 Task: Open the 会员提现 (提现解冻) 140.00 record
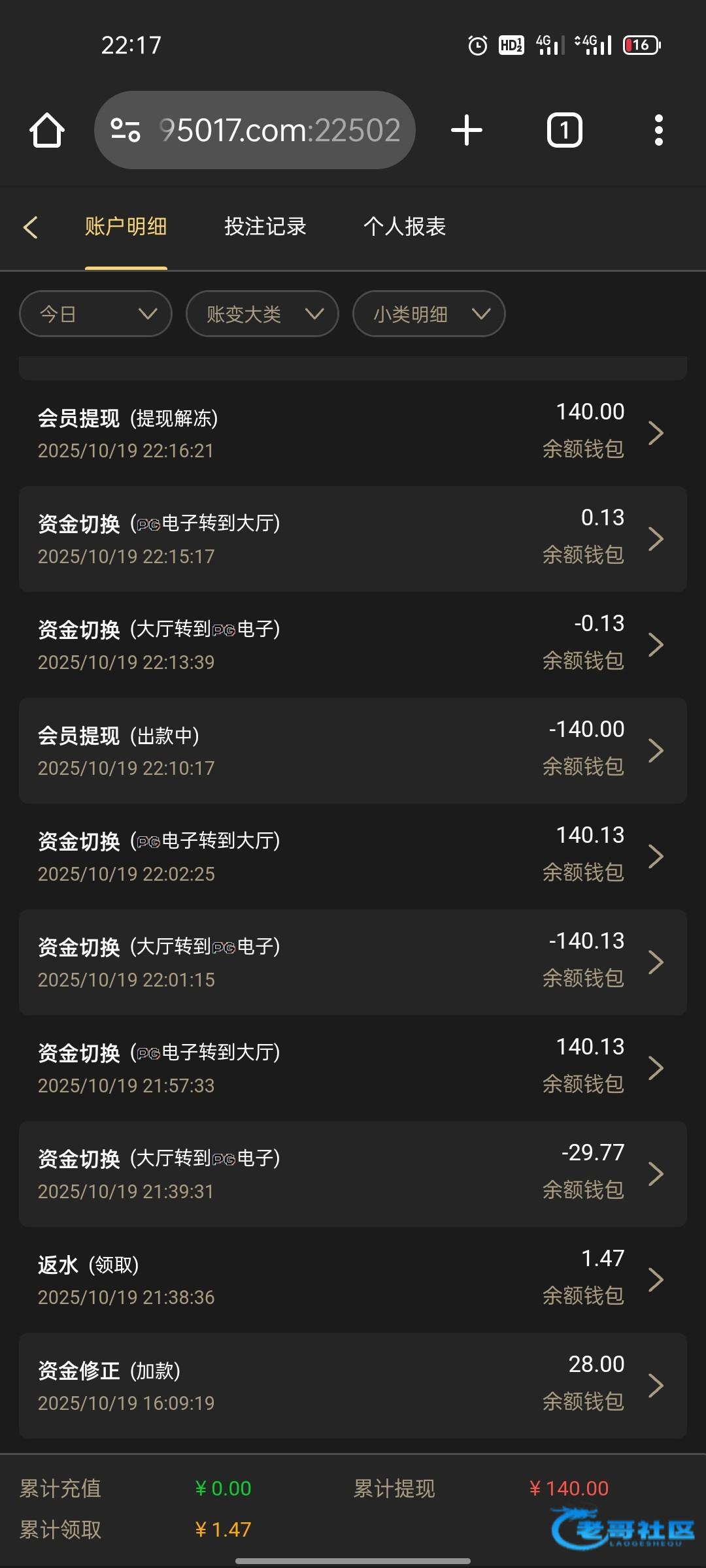pyautogui.click(x=353, y=433)
